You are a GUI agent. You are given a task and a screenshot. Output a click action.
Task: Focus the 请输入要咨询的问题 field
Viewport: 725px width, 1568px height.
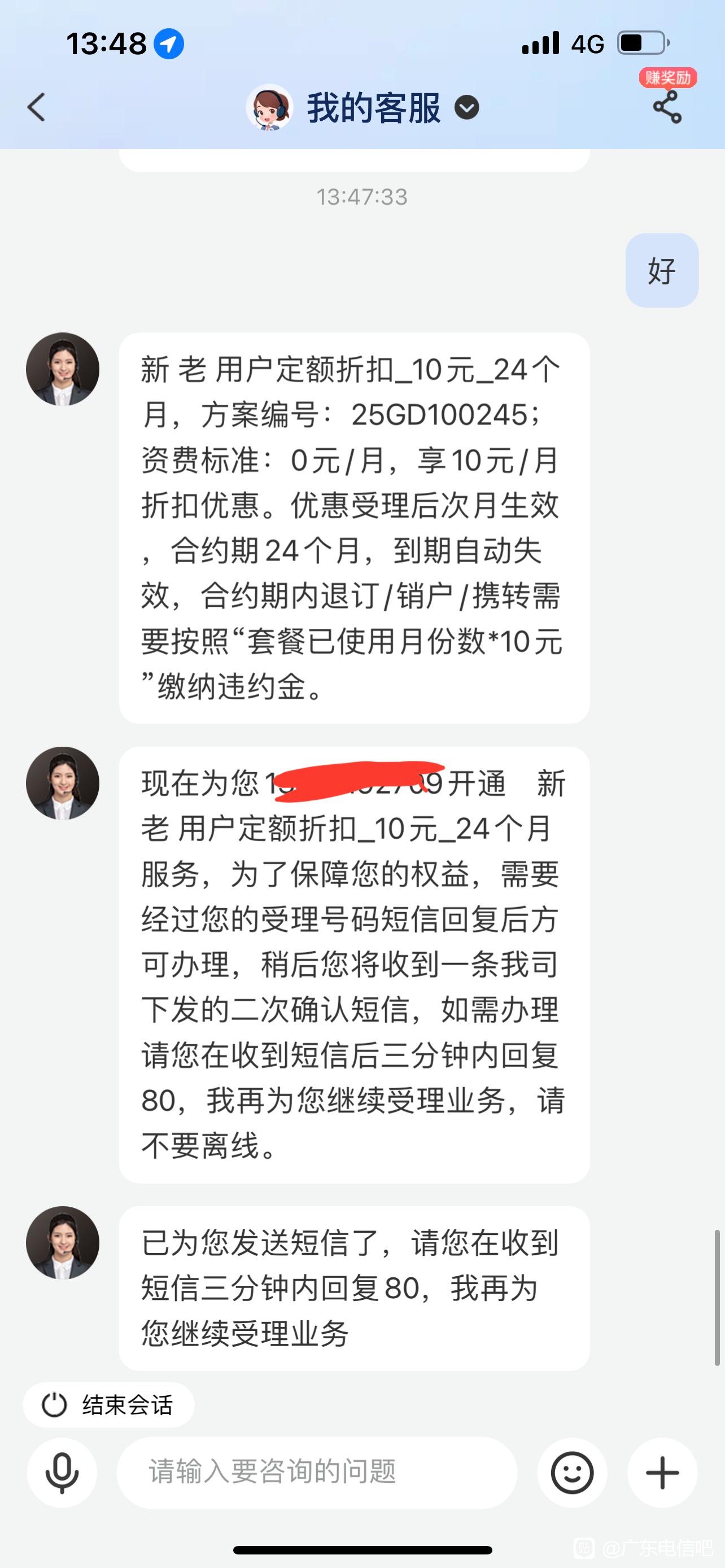[x=317, y=1473]
